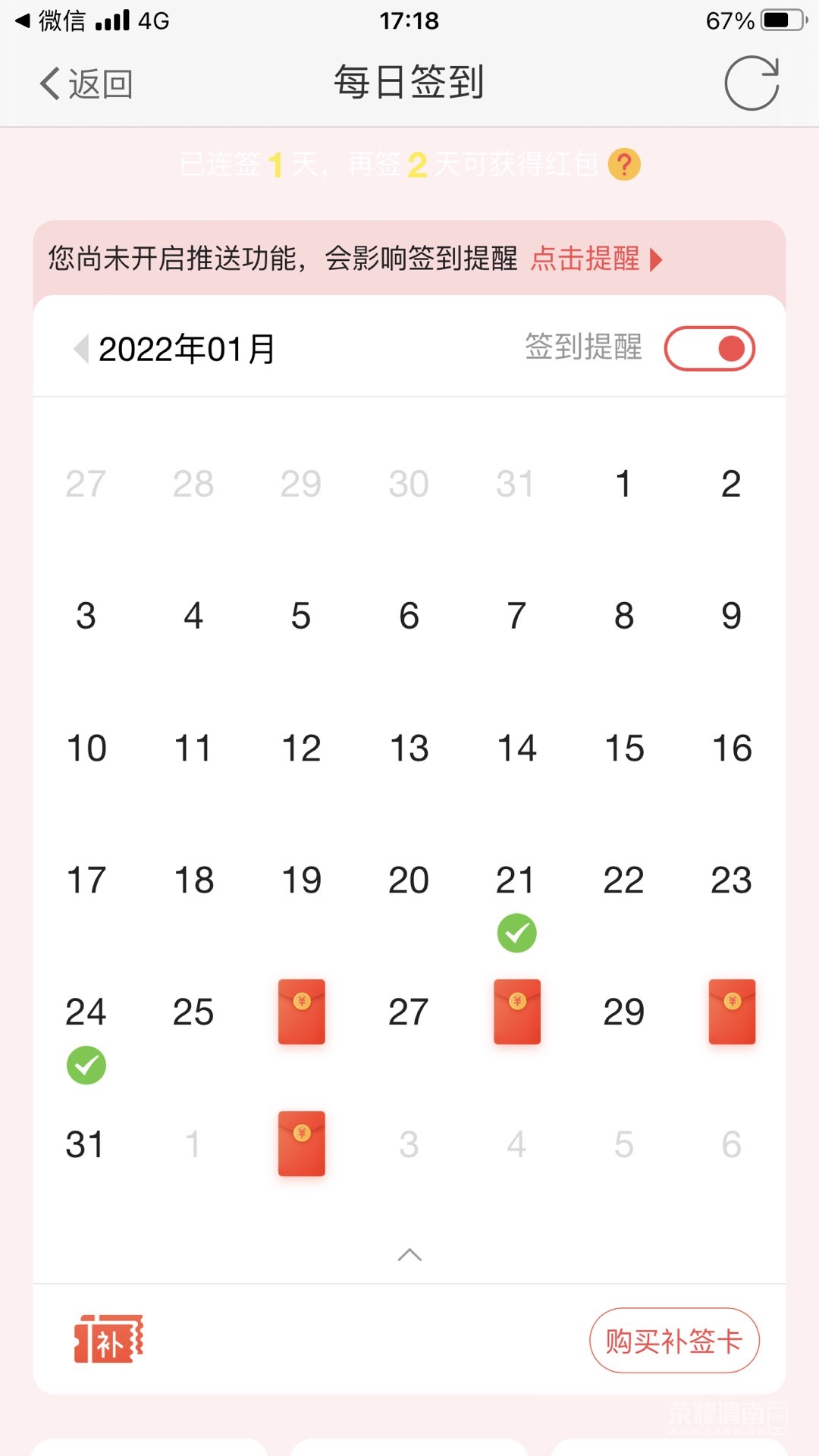Tap the 返回 back button
The height and width of the screenshot is (1456, 819).
(86, 83)
